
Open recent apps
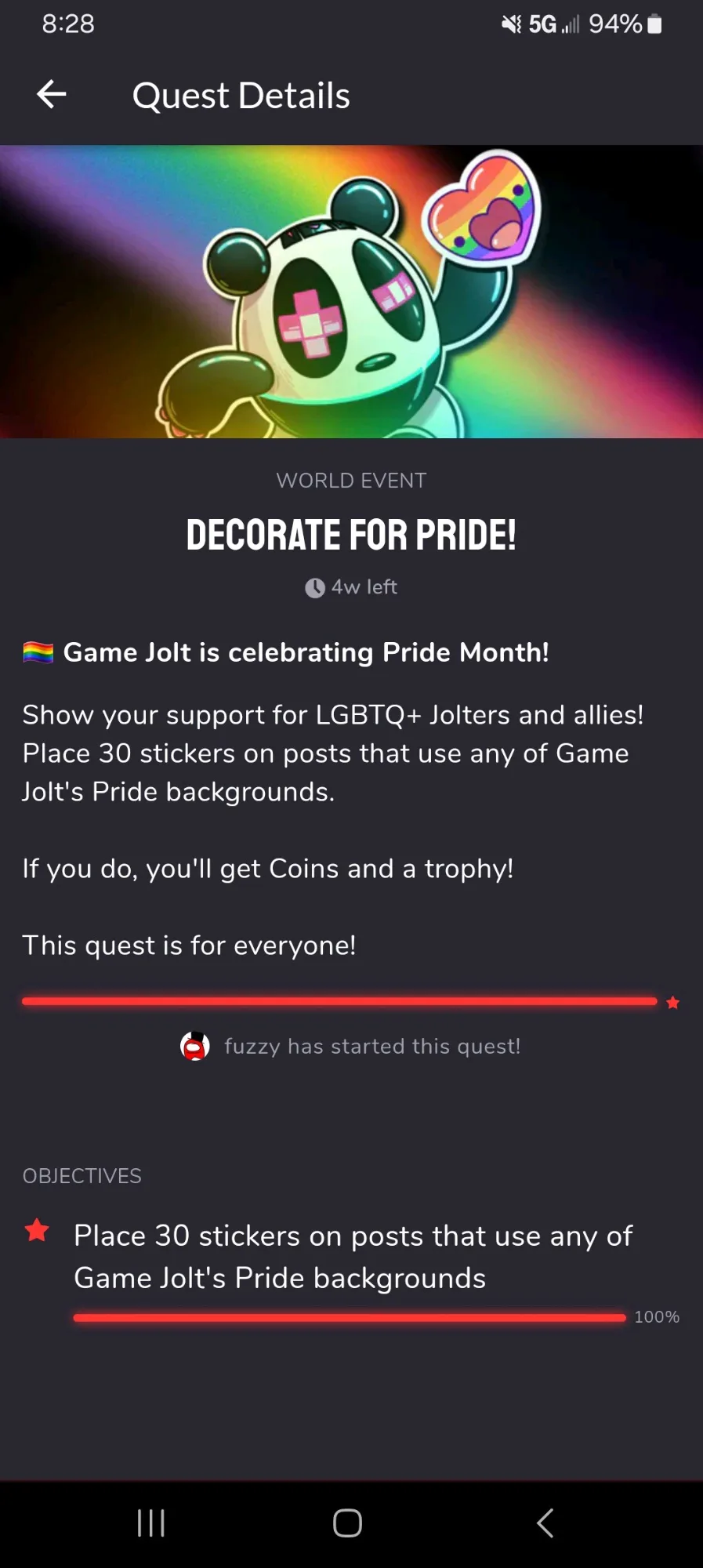(x=150, y=1523)
